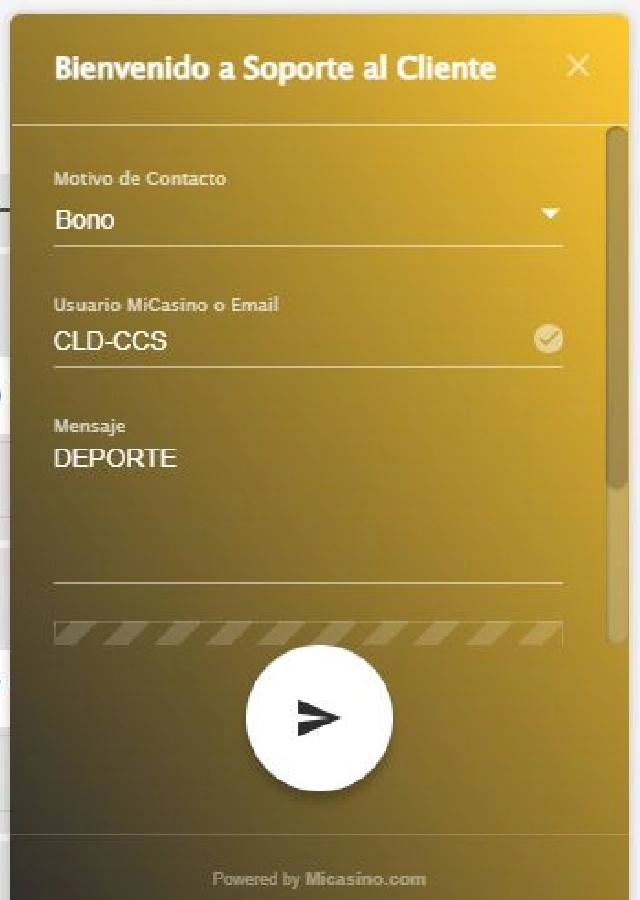This screenshot has height=900, width=640.
Task: Send the support message
Action: click(319, 718)
